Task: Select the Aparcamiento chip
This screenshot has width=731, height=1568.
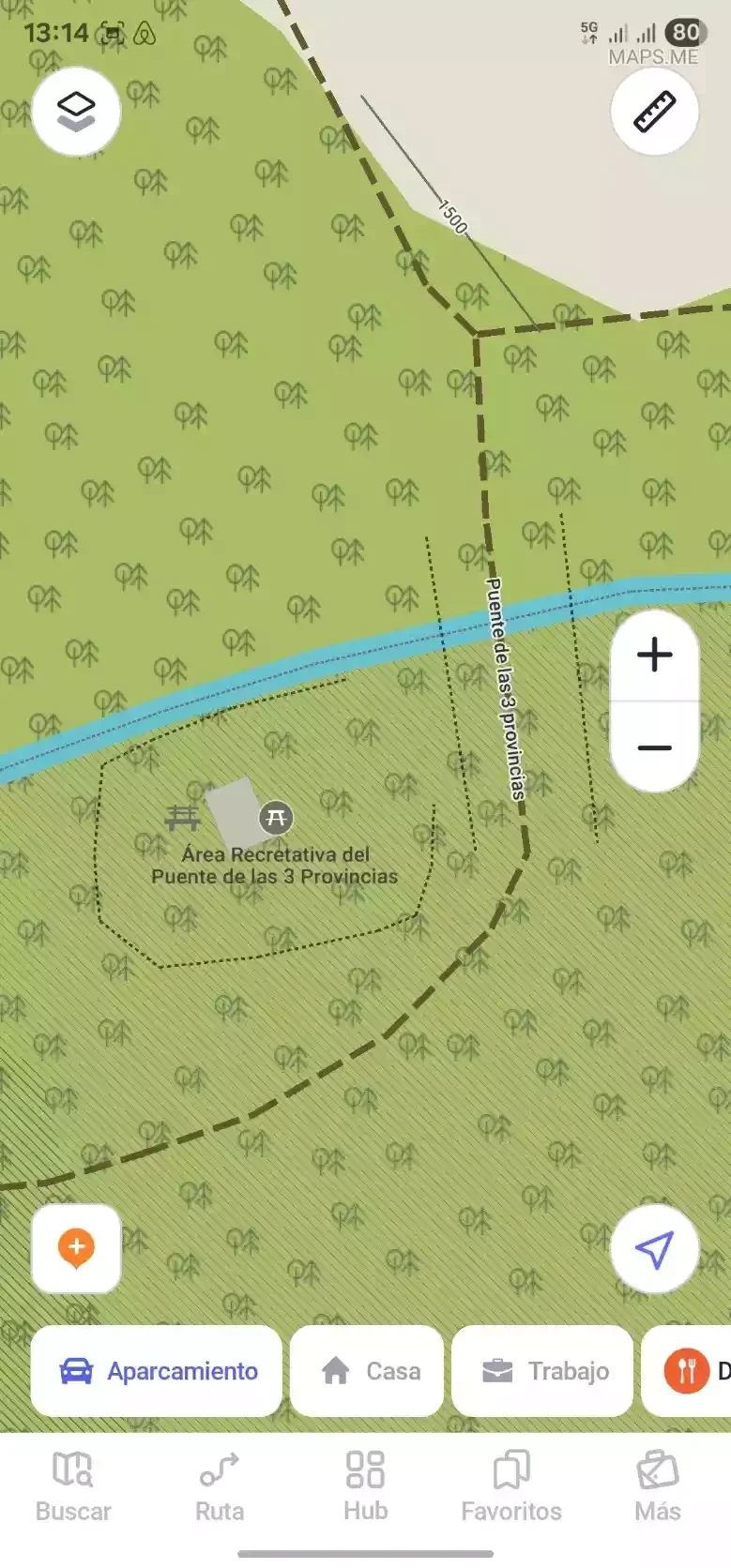Action: coord(157,1371)
